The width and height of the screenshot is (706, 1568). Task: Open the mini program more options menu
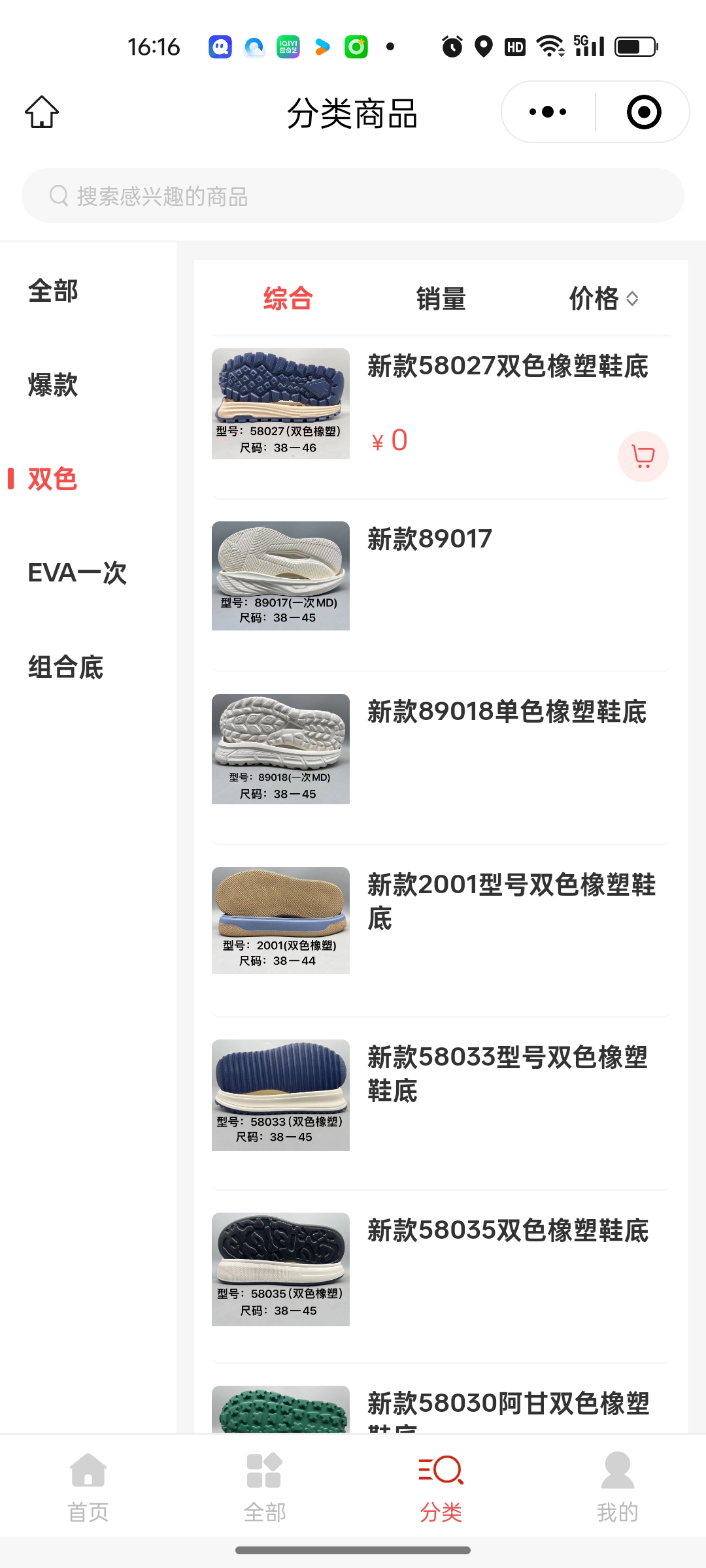tap(548, 112)
